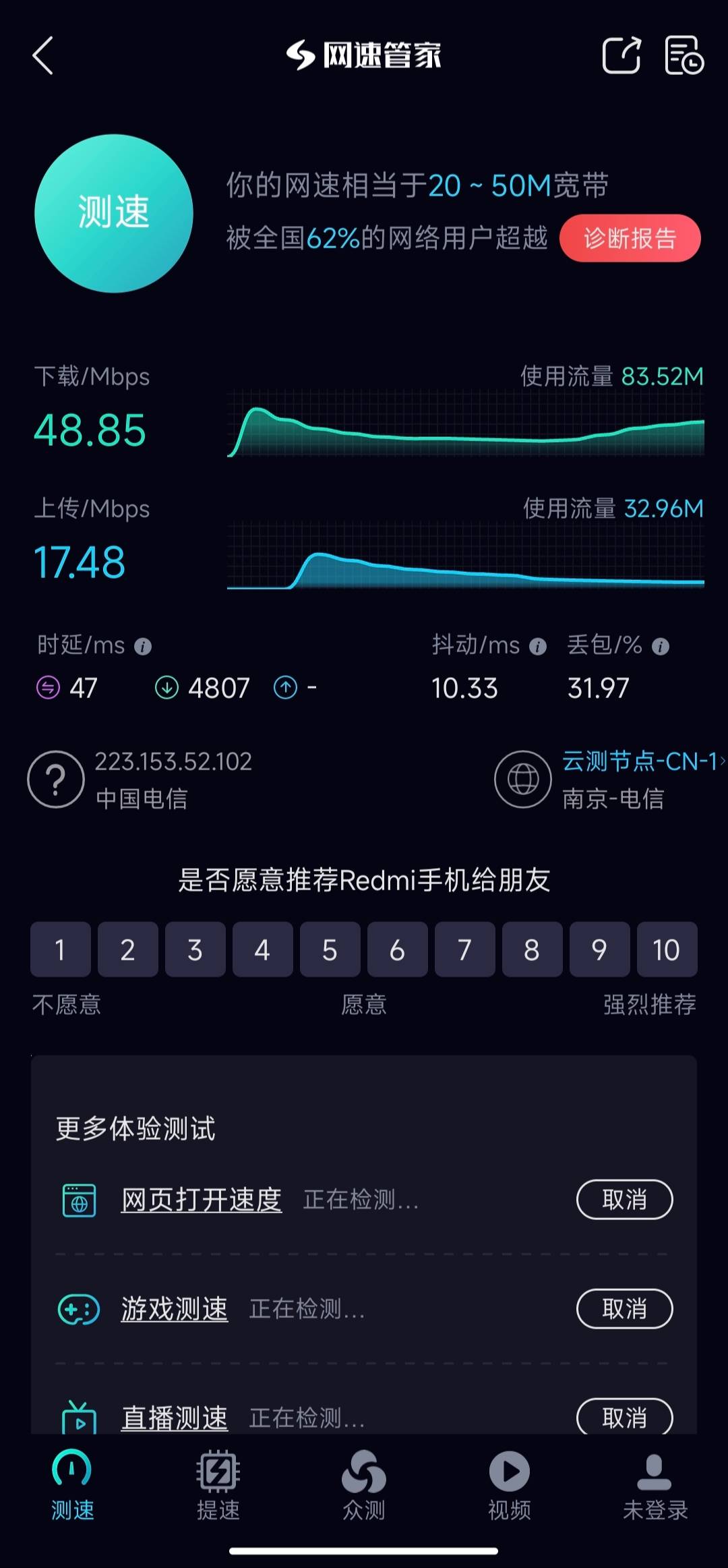The width and height of the screenshot is (728, 1568).
Task: Cancel the 游戏测速 test
Action: [x=624, y=1309]
